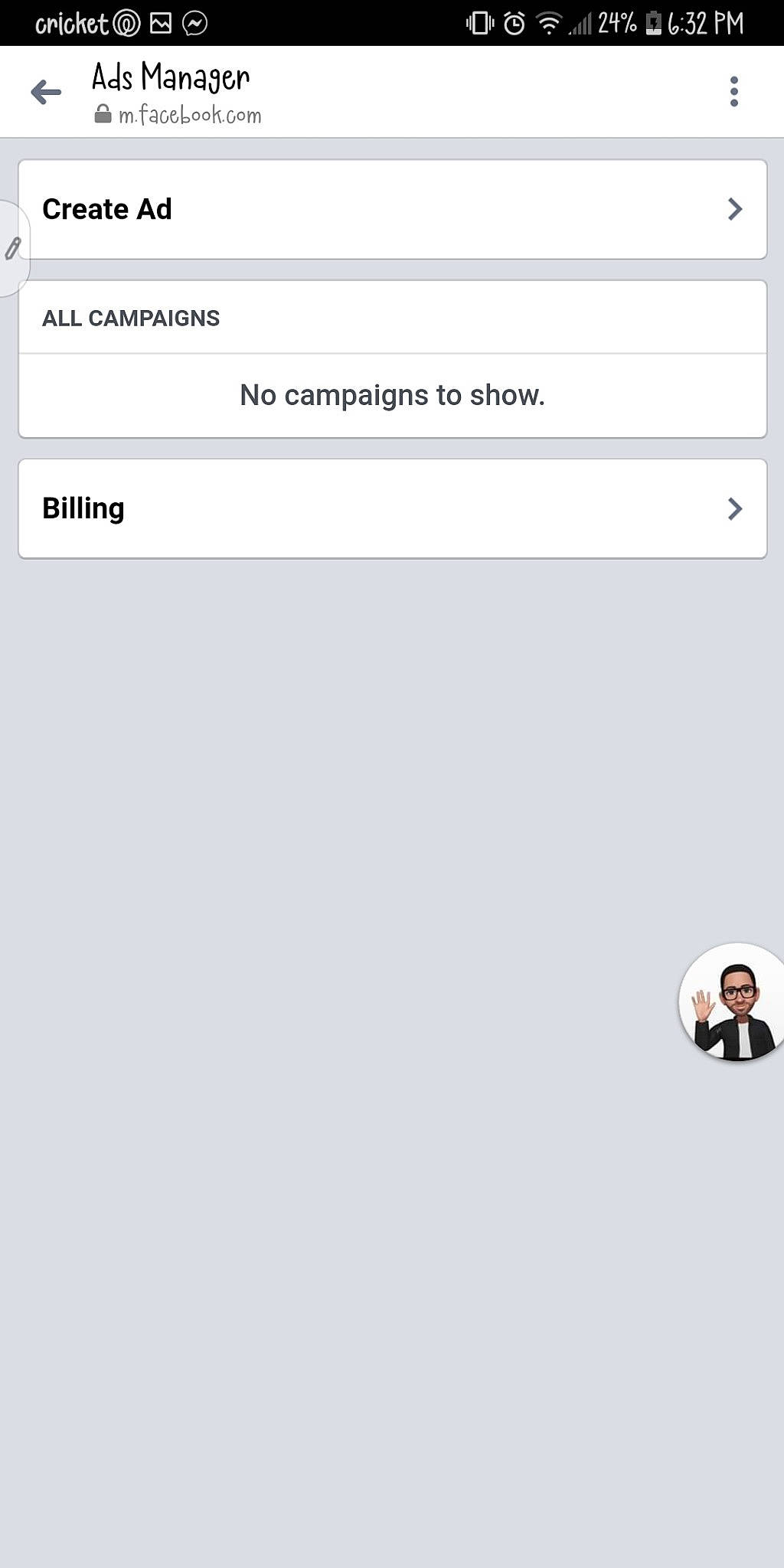Open the Billing section
This screenshot has height=1568, width=784.
pyautogui.click(x=392, y=508)
